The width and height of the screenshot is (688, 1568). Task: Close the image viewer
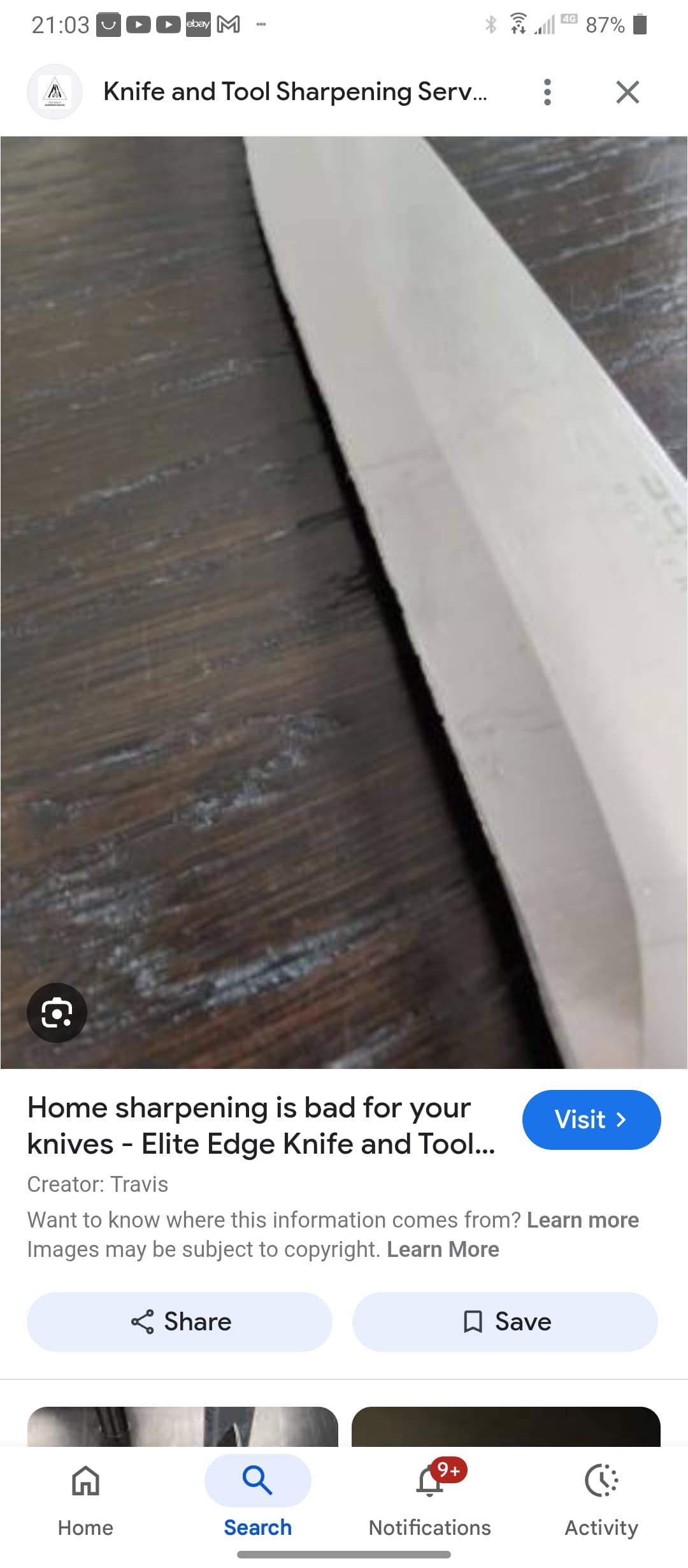(627, 92)
